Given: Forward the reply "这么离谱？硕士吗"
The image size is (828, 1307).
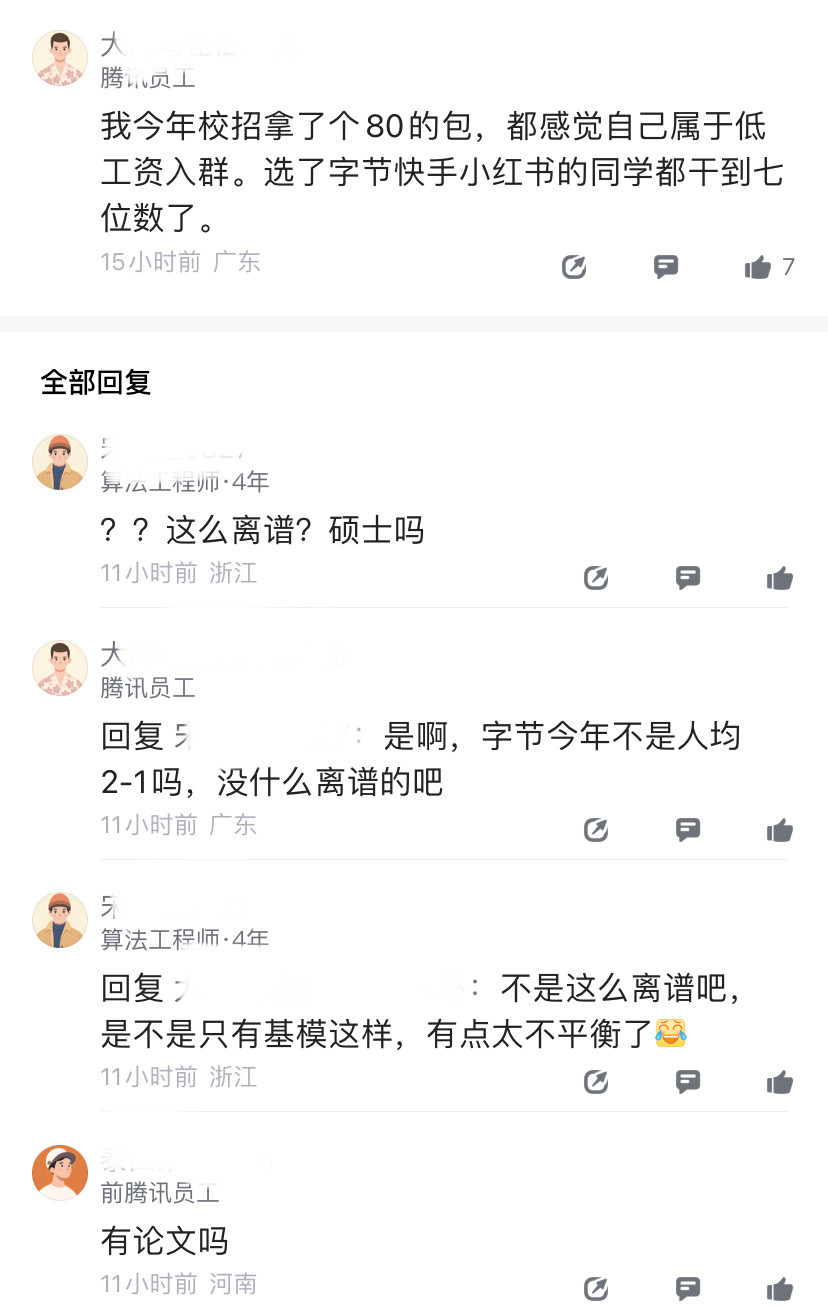Looking at the screenshot, I should click(595, 578).
